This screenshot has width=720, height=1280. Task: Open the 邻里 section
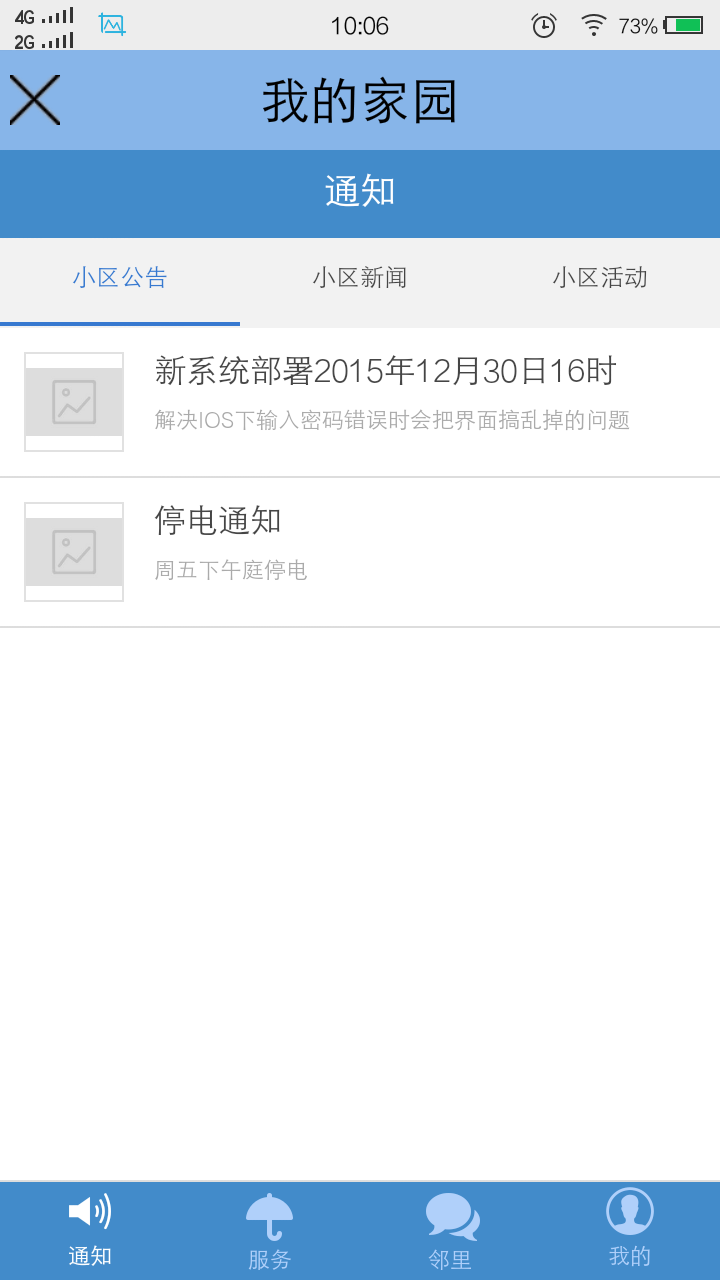coord(450,1231)
